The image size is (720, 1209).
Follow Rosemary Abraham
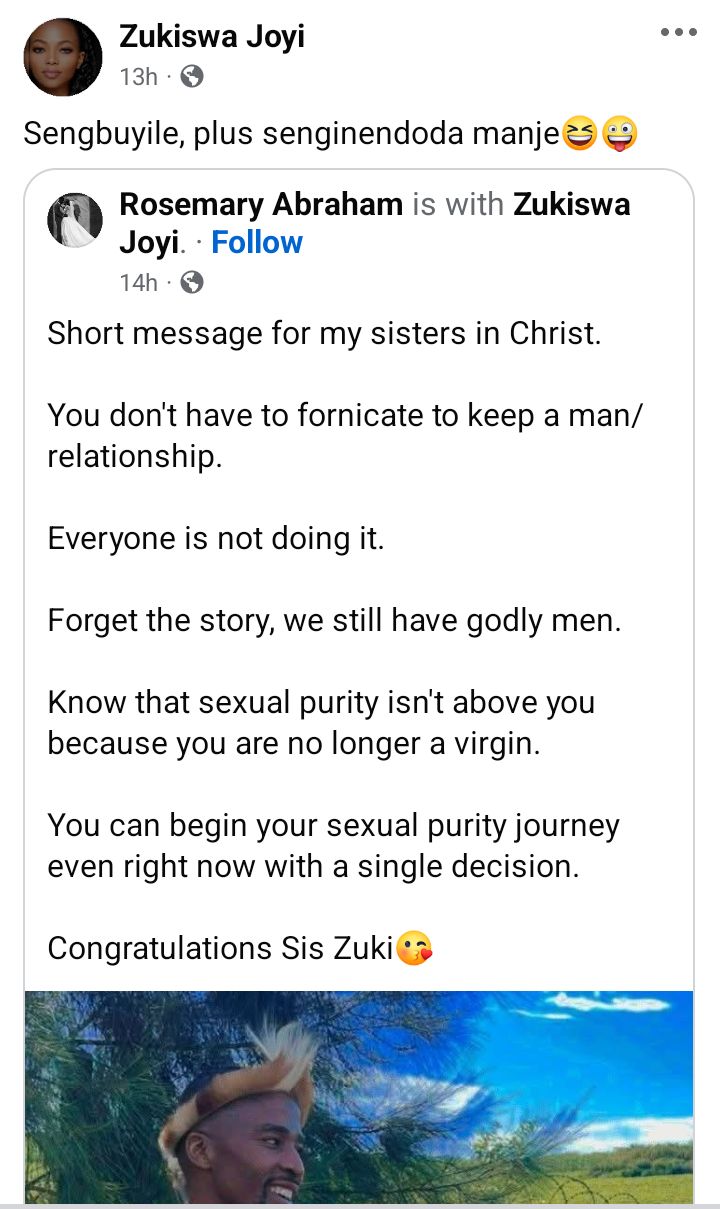pos(257,242)
